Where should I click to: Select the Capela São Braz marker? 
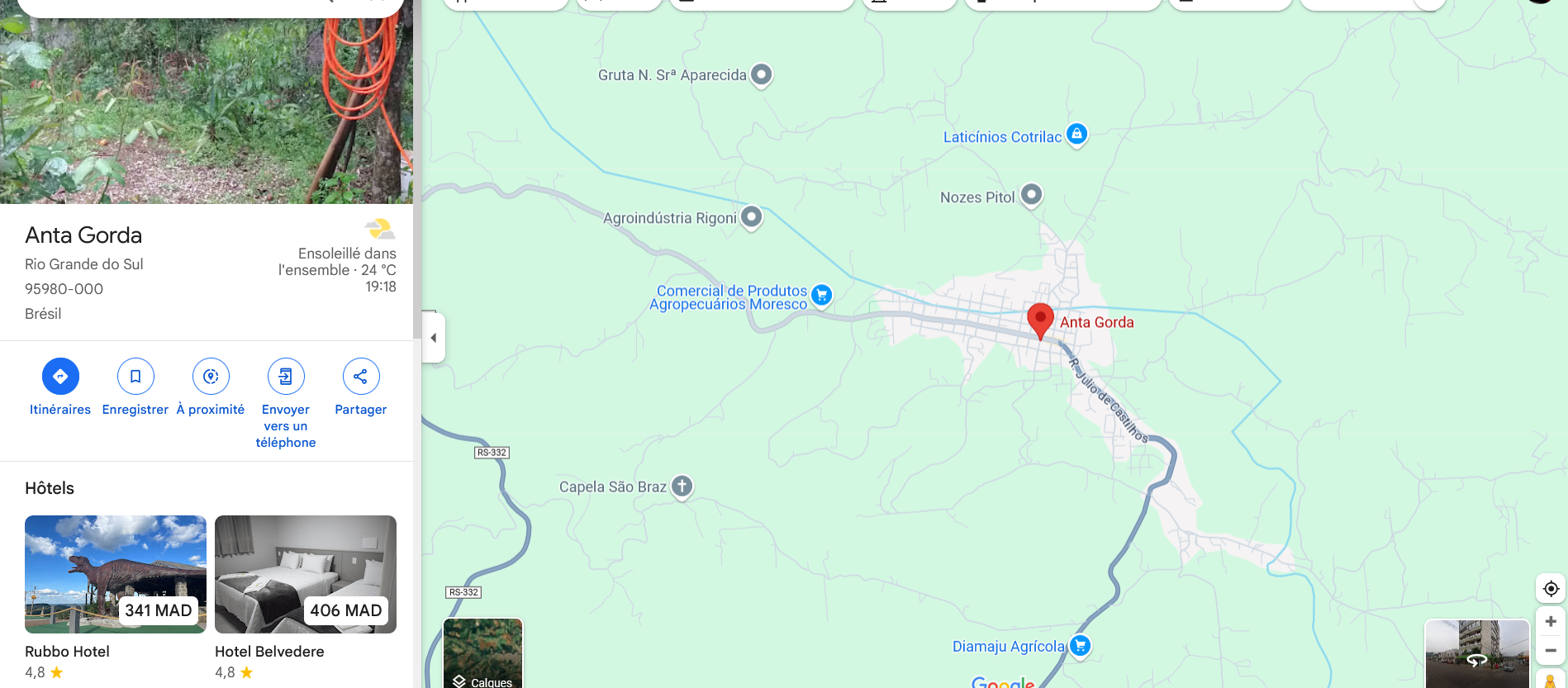click(682, 486)
